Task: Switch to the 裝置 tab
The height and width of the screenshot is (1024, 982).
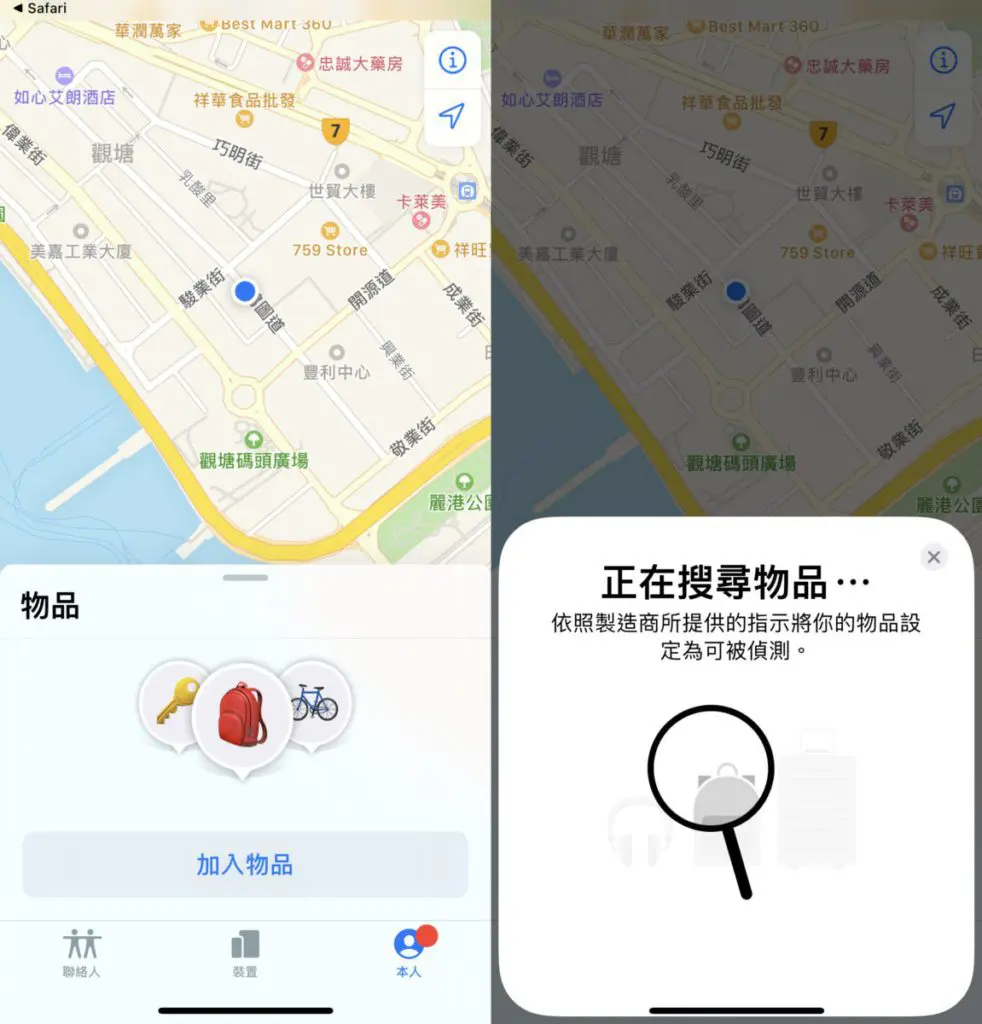Action: (245, 952)
